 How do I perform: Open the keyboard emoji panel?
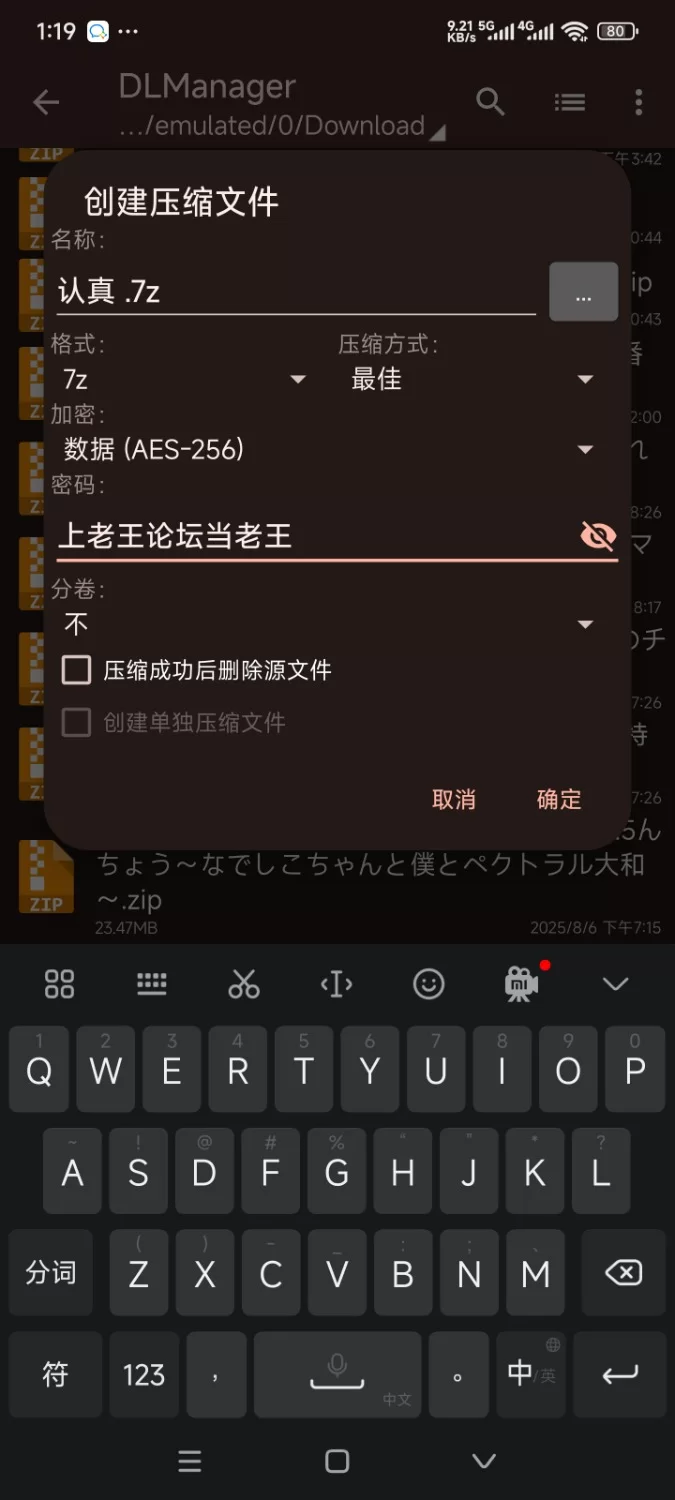point(428,984)
